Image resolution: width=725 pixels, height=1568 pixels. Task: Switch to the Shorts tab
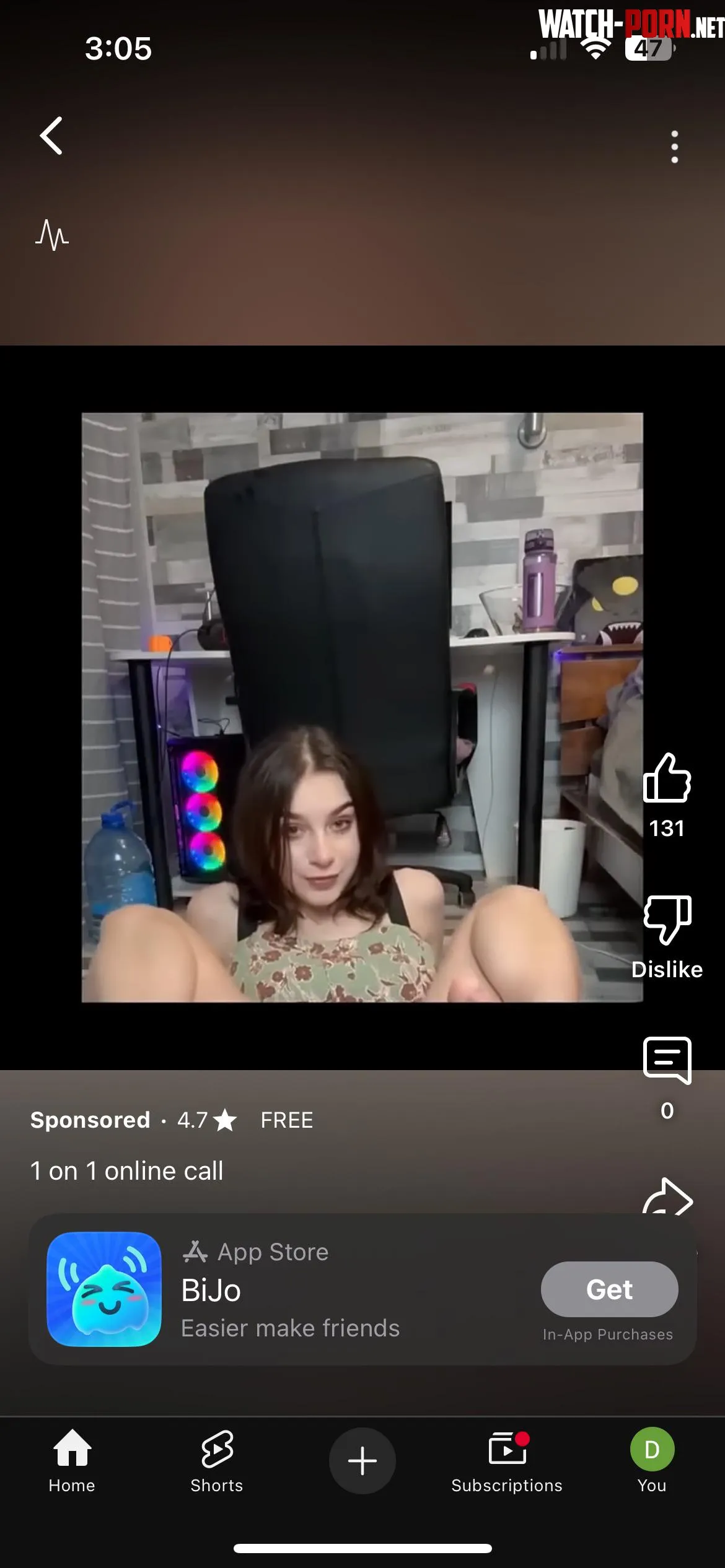tap(217, 1461)
